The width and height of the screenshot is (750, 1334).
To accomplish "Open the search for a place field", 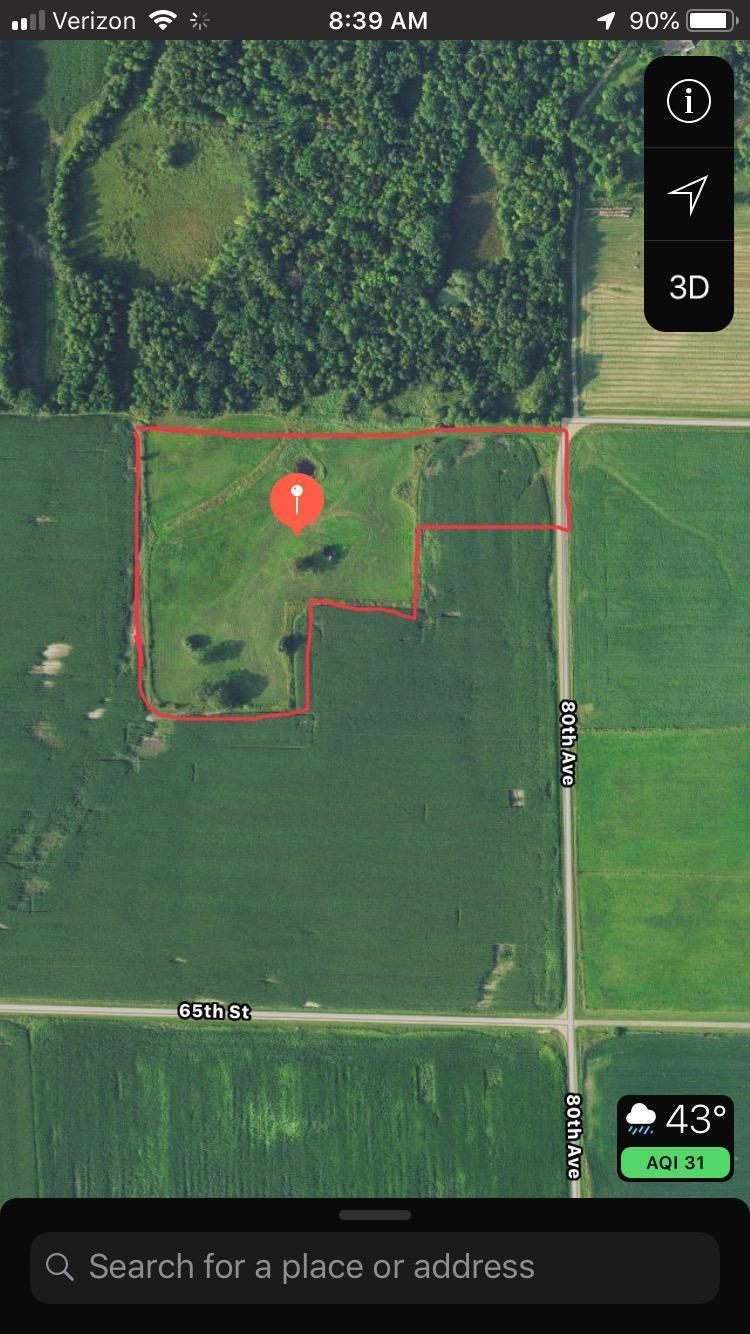I will coord(375,1267).
